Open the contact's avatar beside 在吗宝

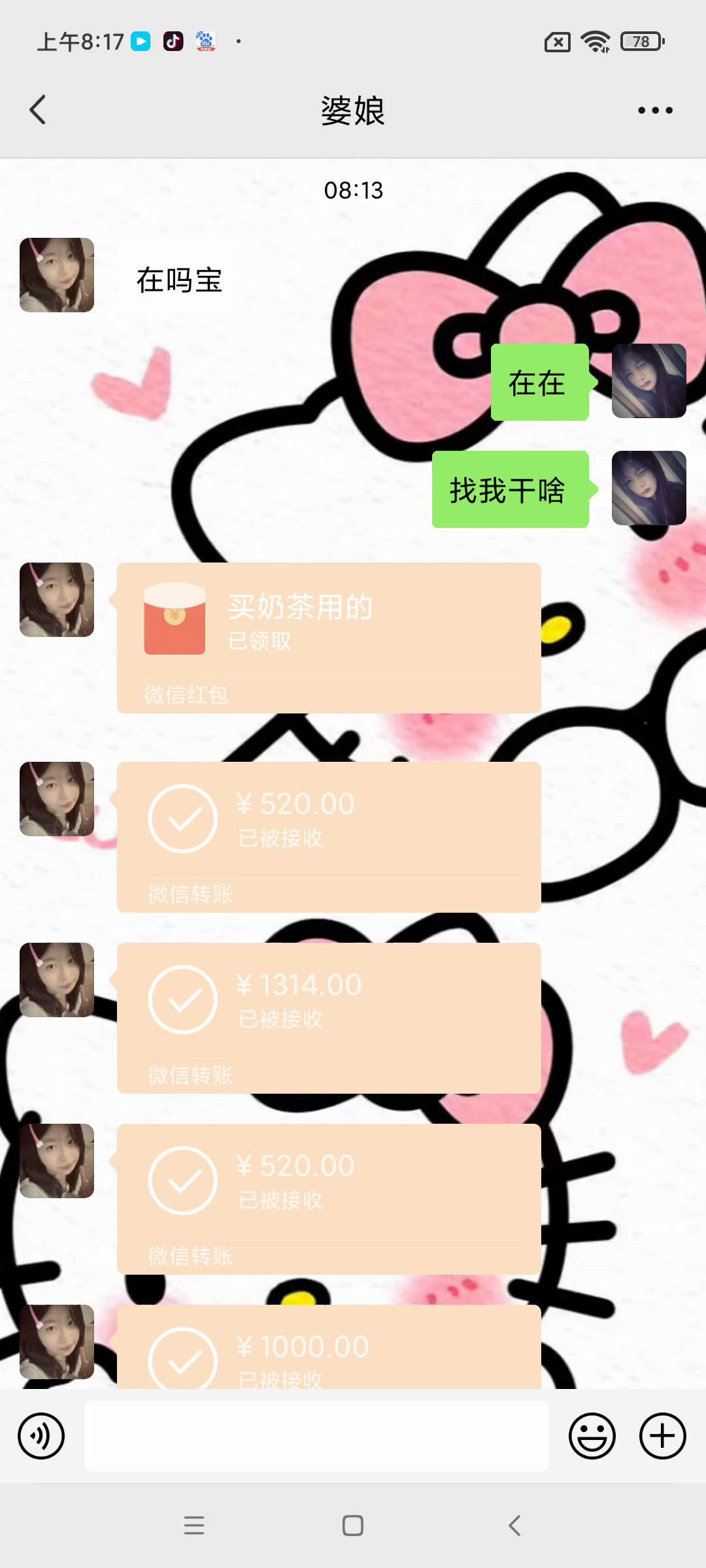[57, 275]
